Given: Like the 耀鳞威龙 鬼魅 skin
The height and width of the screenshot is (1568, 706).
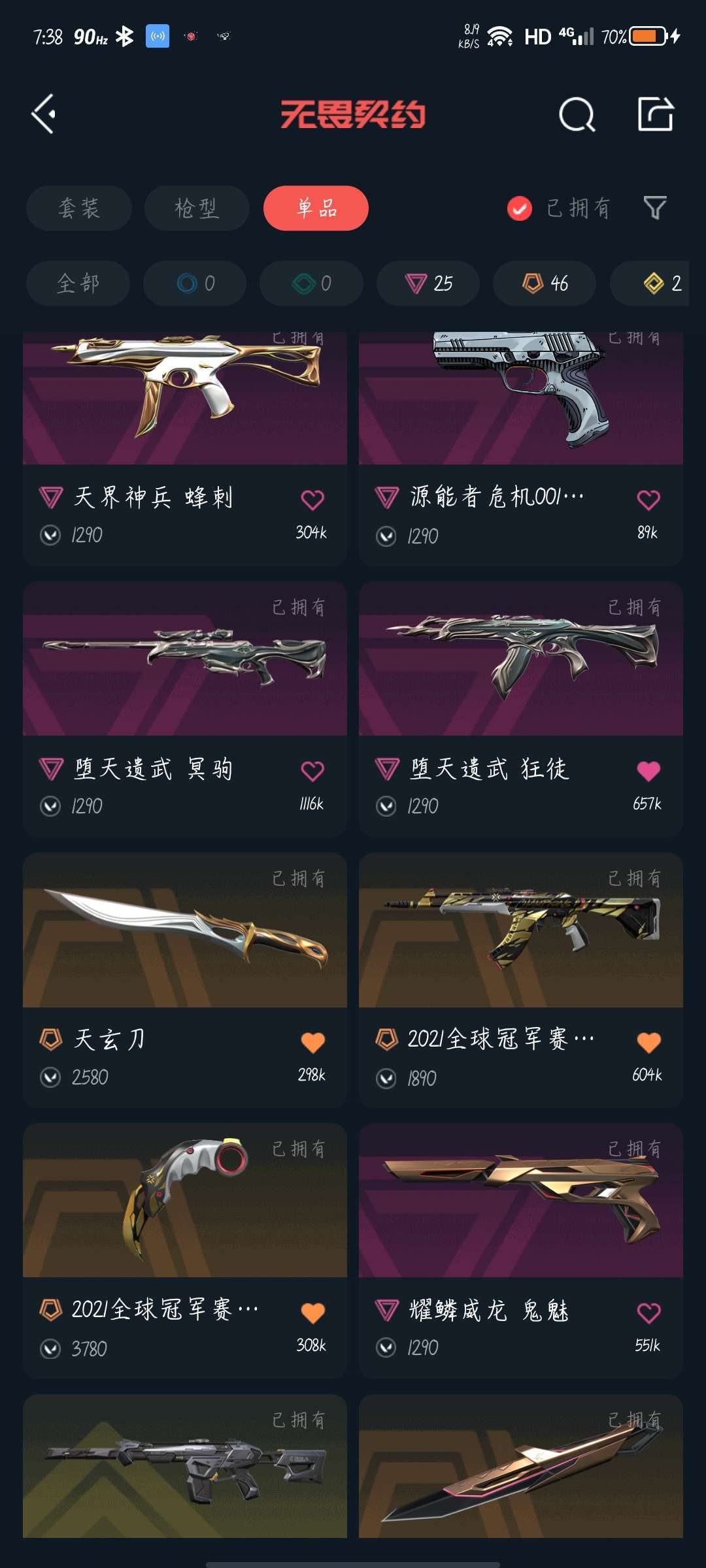Looking at the screenshot, I should pos(648,1313).
